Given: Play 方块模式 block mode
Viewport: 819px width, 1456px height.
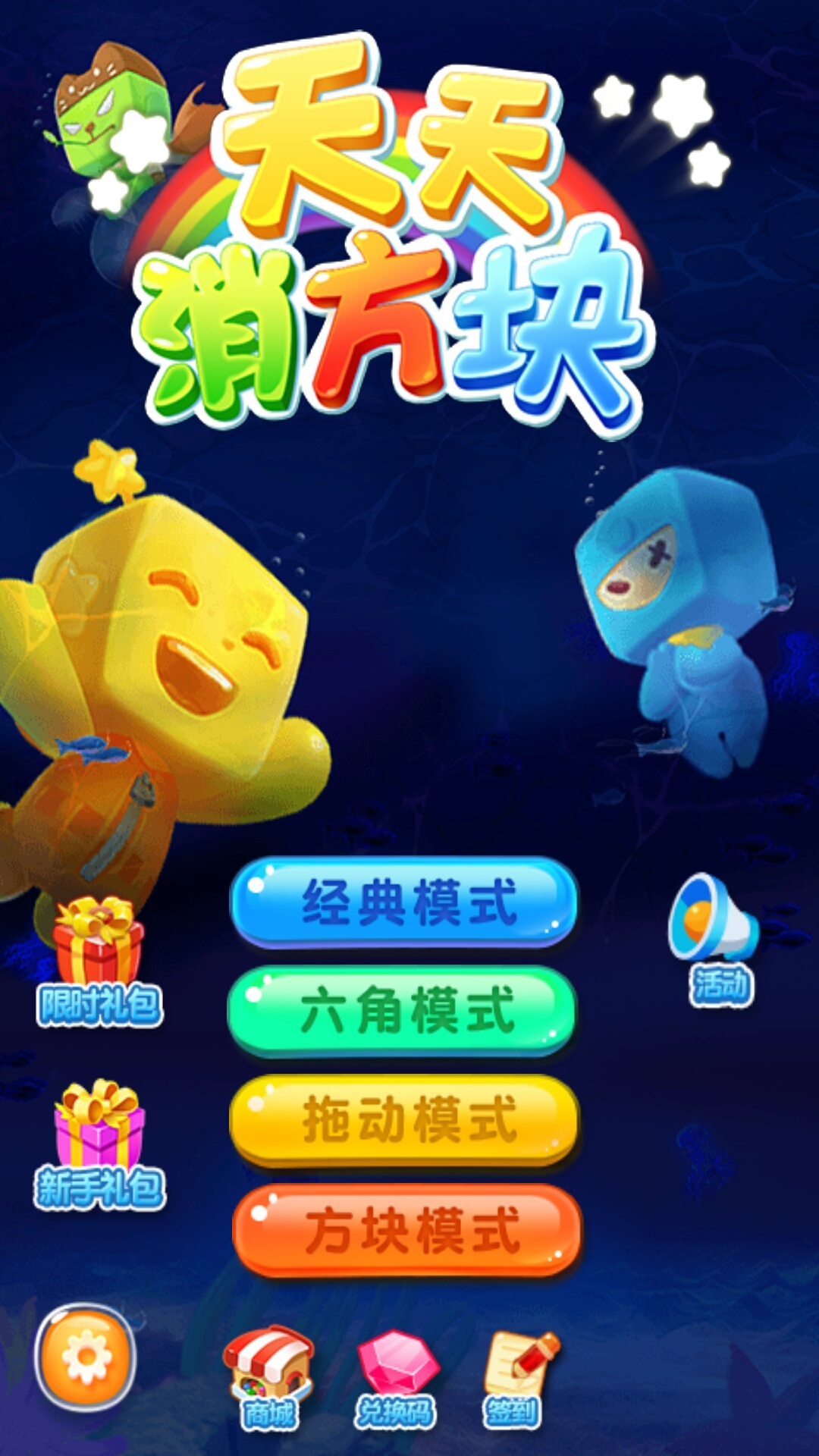Looking at the screenshot, I should point(406,1230).
